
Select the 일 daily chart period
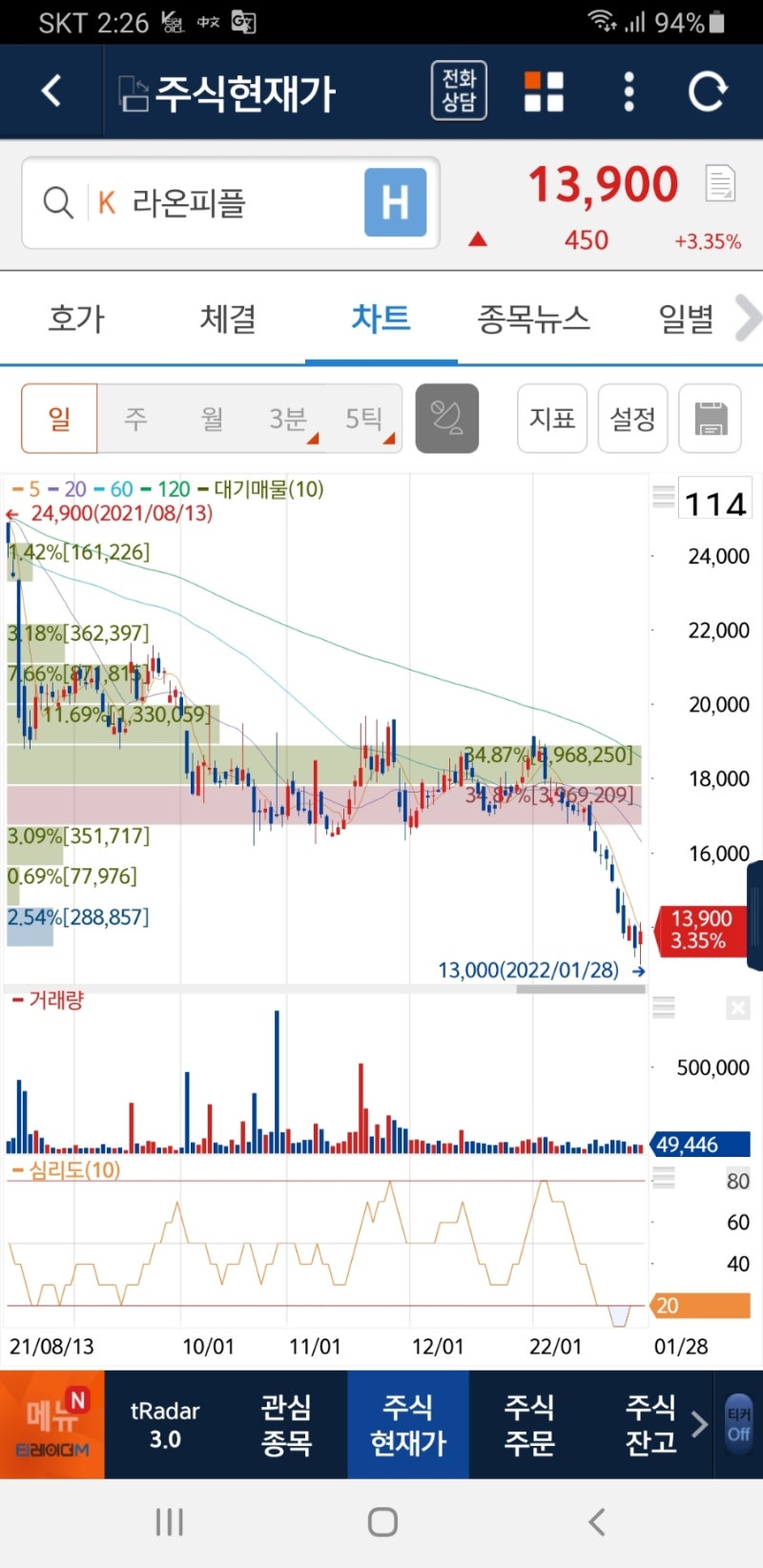click(58, 419)
